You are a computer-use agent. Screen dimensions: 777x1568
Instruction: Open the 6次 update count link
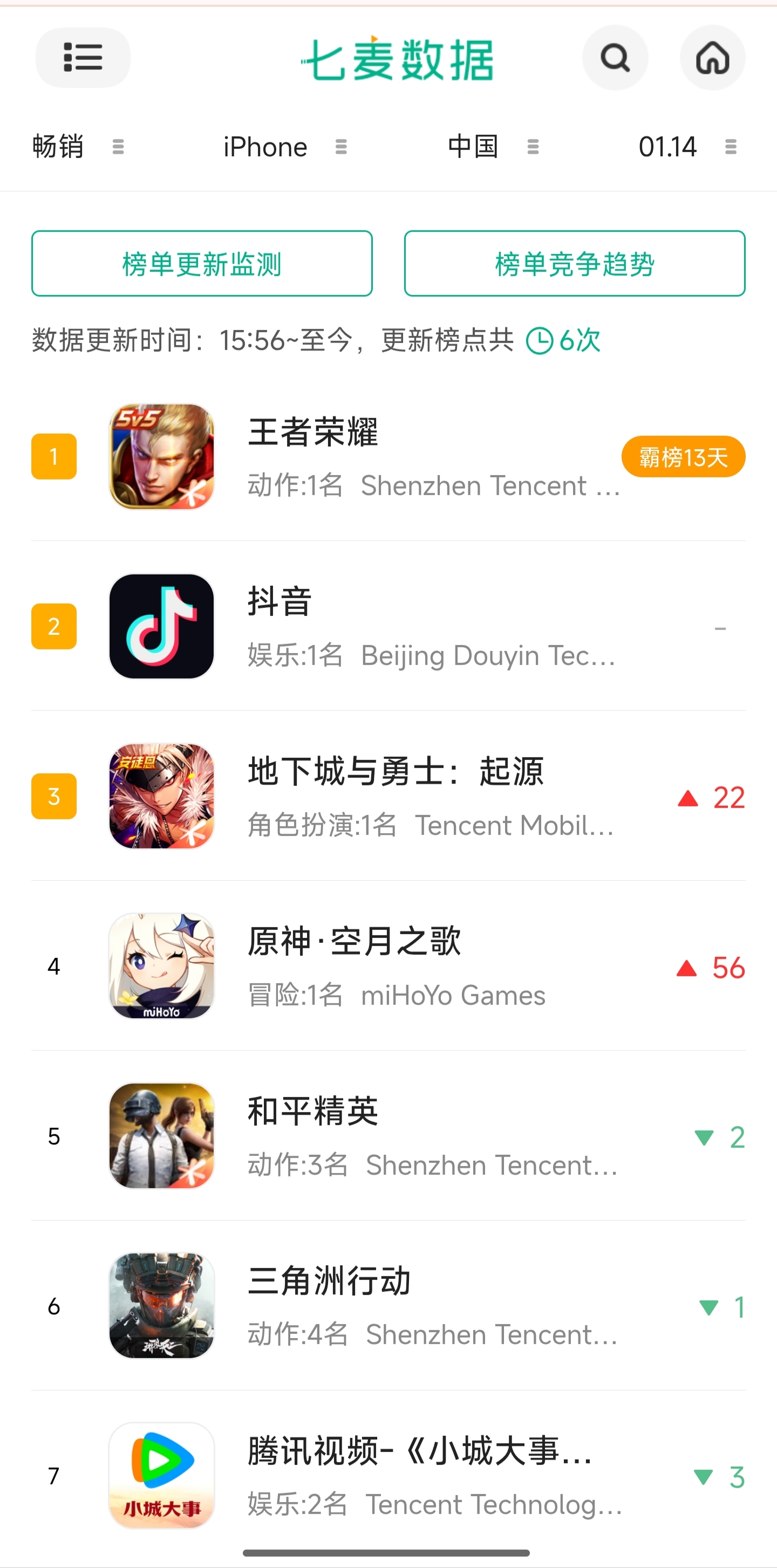[x=564, y=340]
